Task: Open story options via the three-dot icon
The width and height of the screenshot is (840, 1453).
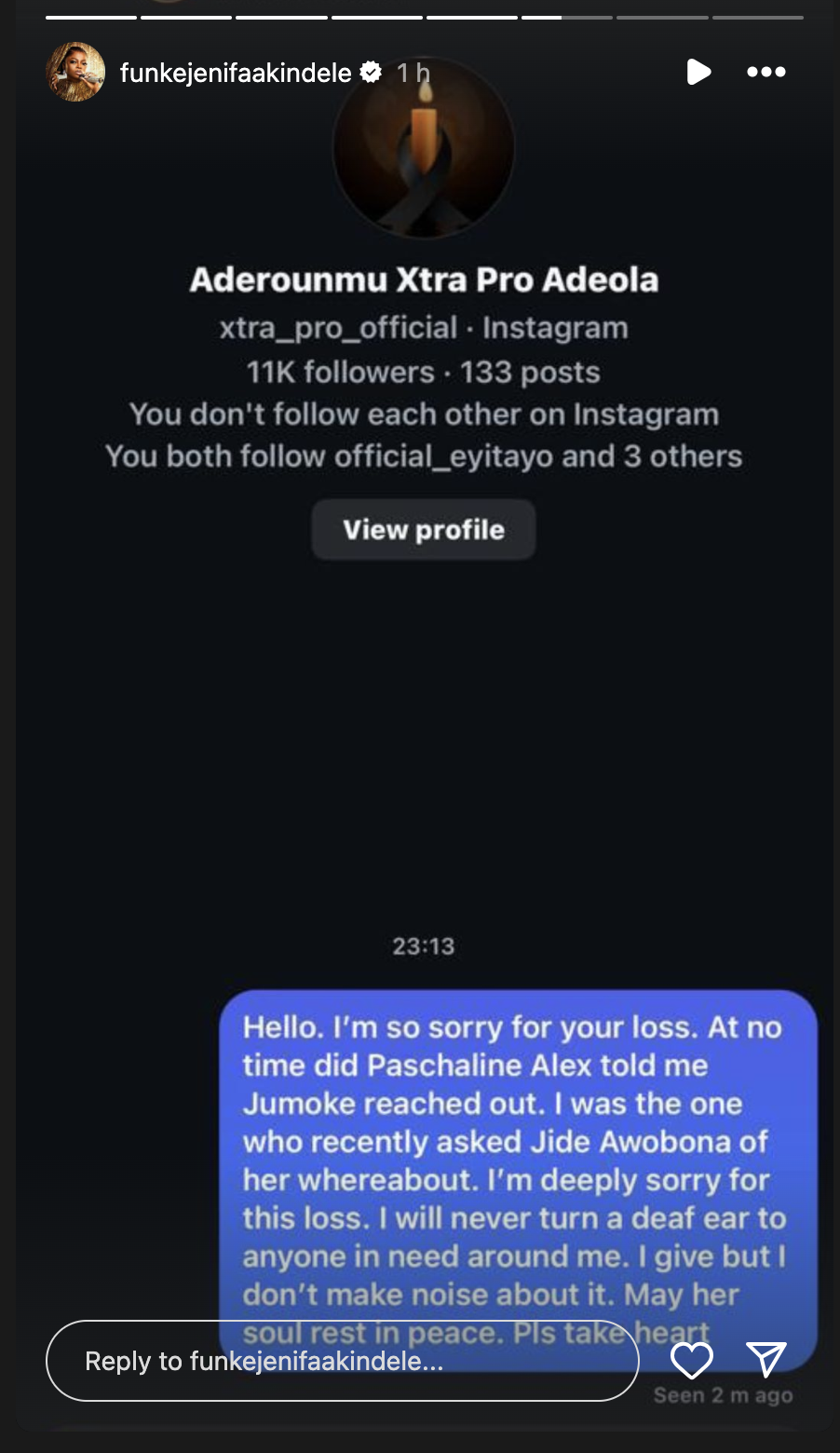Action: [767, 72]
